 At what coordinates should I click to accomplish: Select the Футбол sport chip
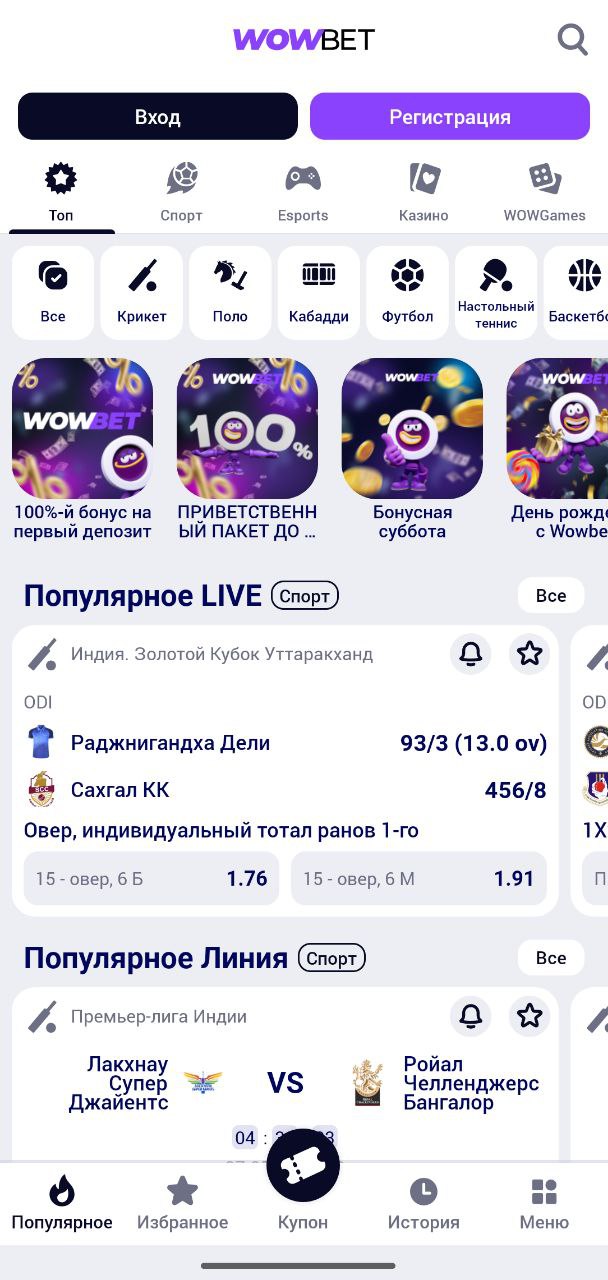point(407,293)
